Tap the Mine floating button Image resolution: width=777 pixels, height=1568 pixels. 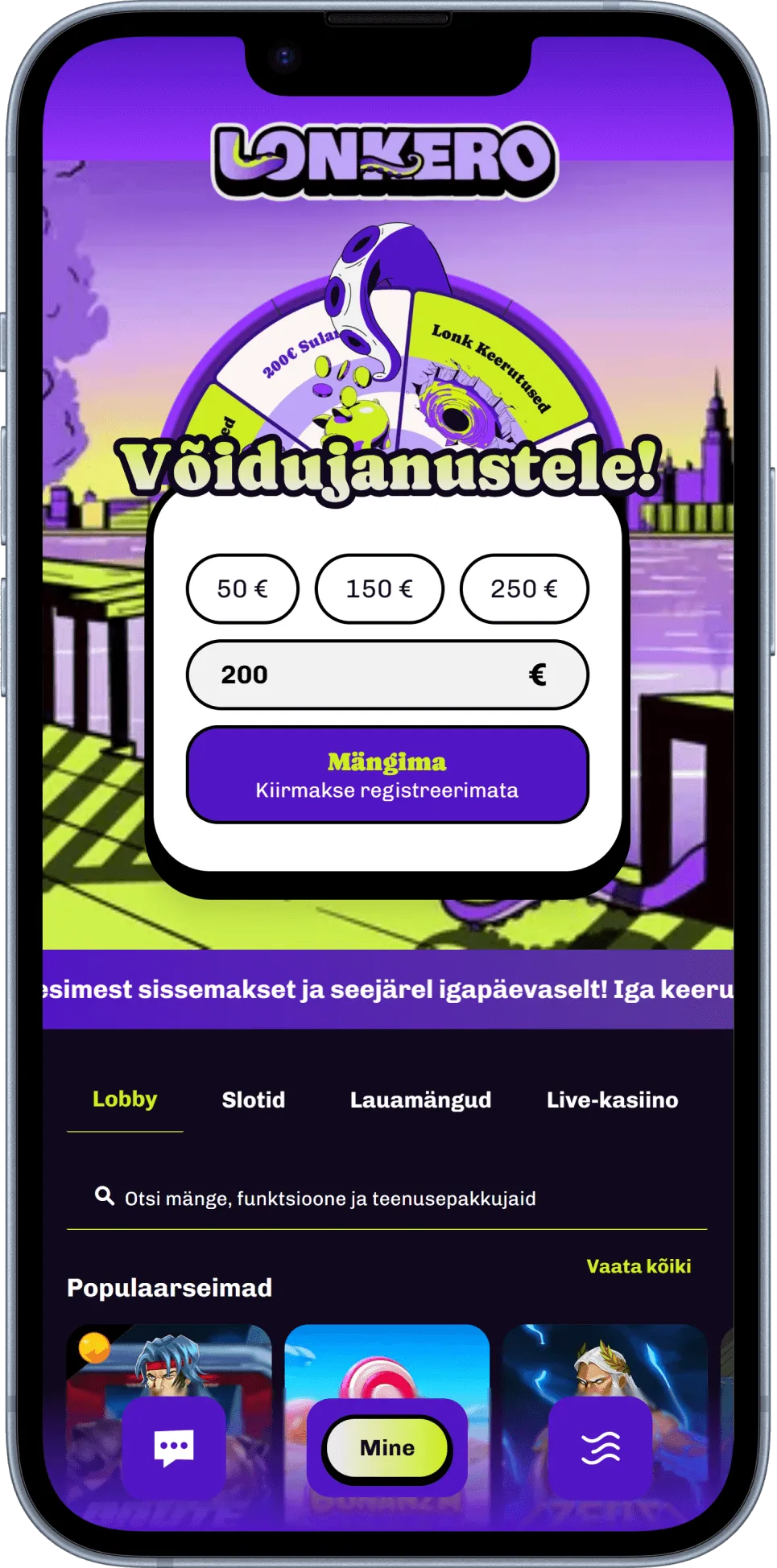387,1447
